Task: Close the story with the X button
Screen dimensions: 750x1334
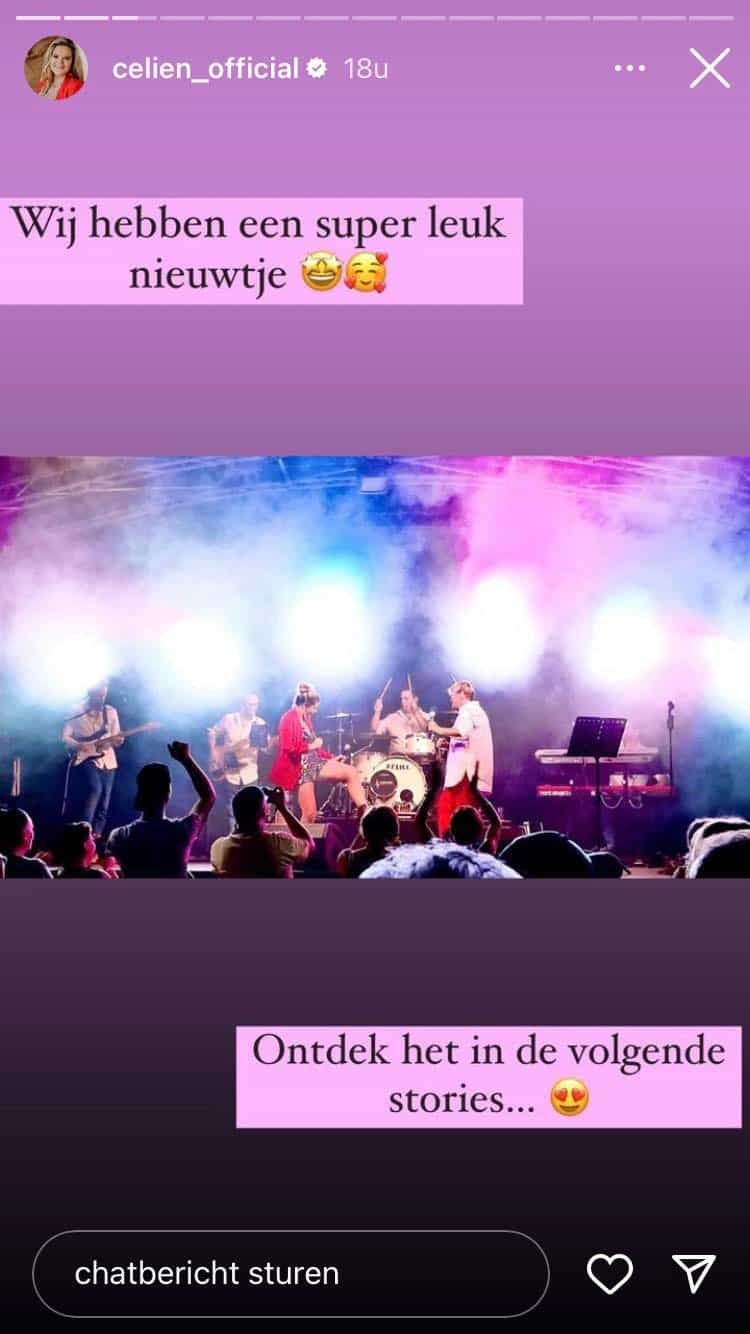Action: 710,68
